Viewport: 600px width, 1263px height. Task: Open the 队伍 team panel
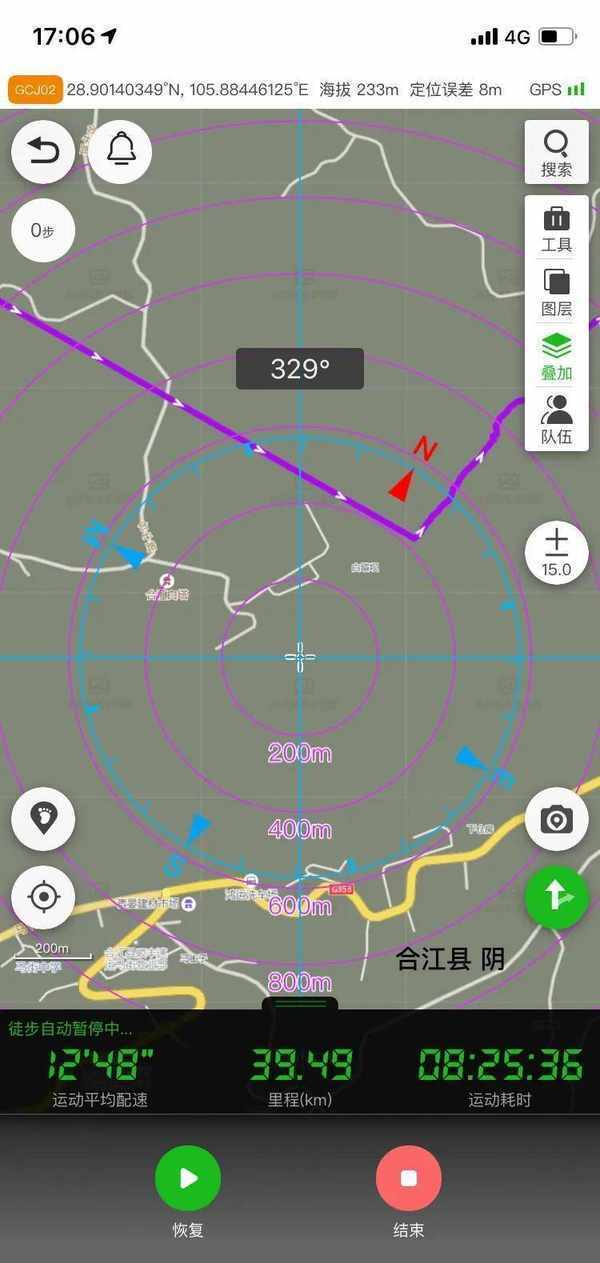pyautogui.click(x=556, y=420)
